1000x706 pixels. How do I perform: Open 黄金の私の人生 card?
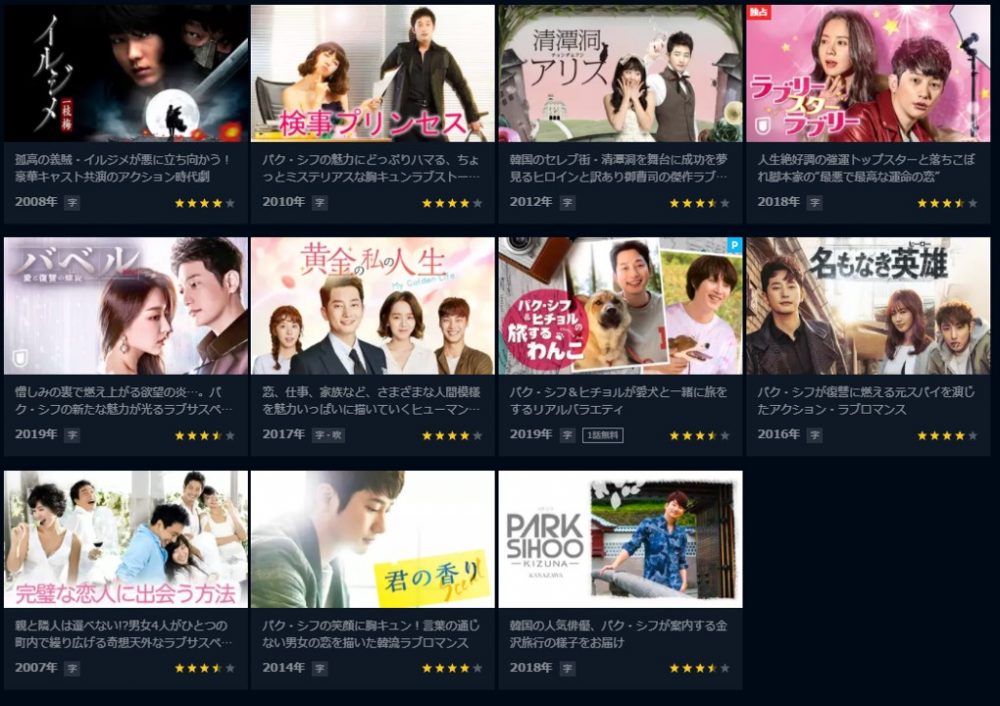point(372,306)
